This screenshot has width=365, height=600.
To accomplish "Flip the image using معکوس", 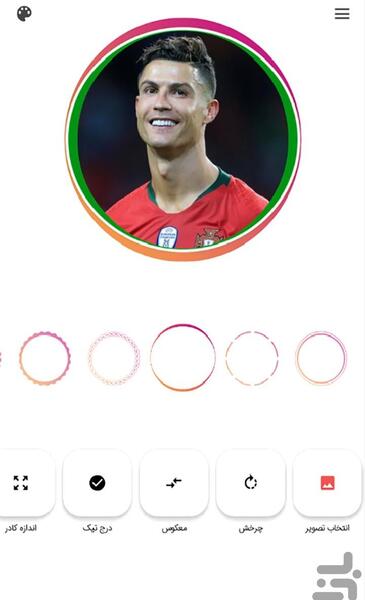I will [174, 483].
